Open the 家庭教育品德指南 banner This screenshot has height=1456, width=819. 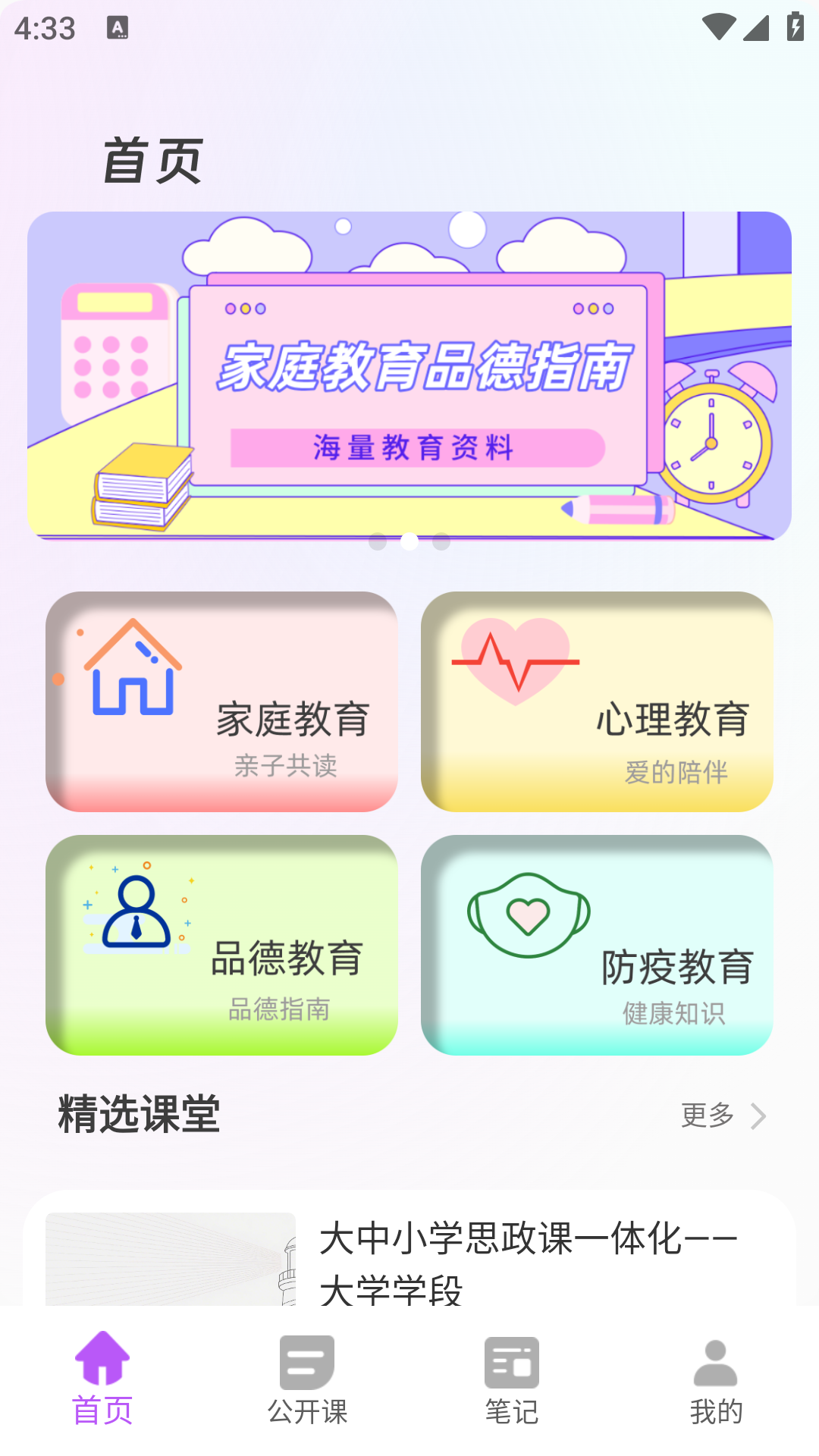pyautogui.click(x=409, y=375)
